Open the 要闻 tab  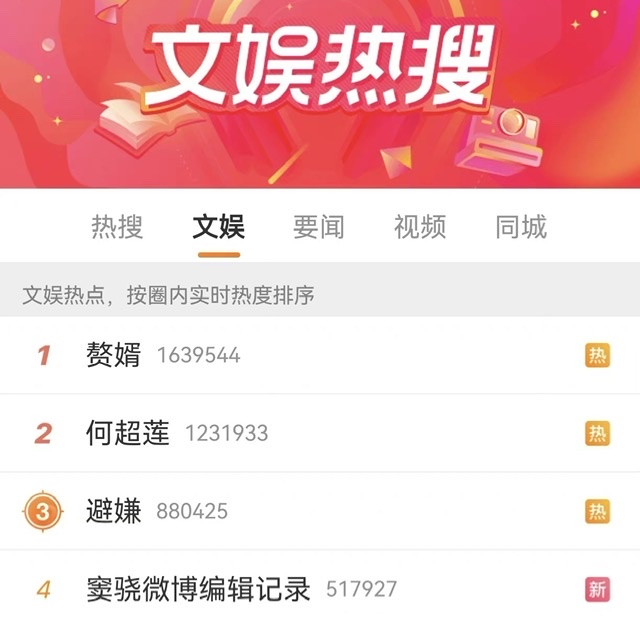pos(318,227)
